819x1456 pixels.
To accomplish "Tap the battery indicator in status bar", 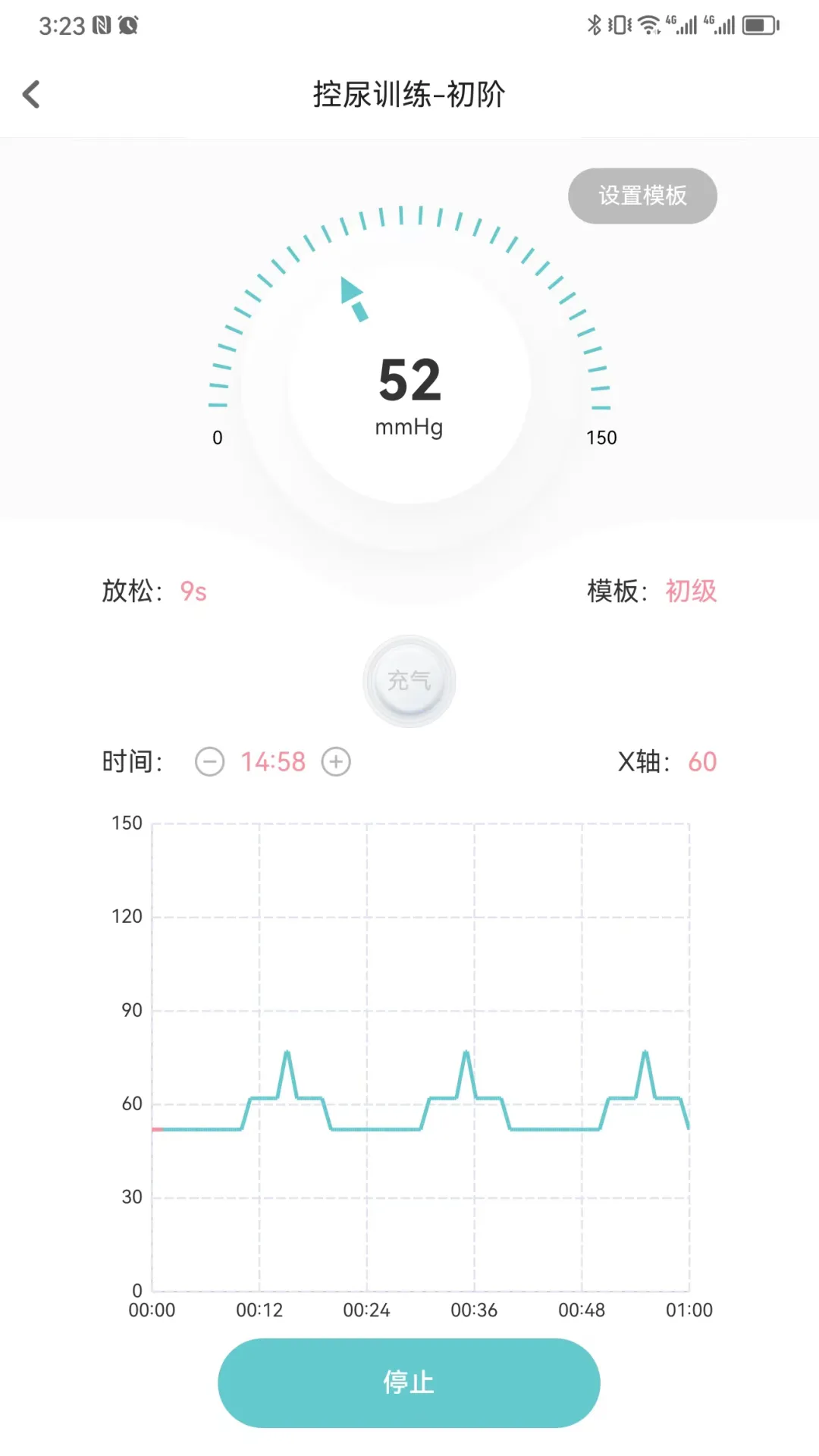I will click(758, 25).
